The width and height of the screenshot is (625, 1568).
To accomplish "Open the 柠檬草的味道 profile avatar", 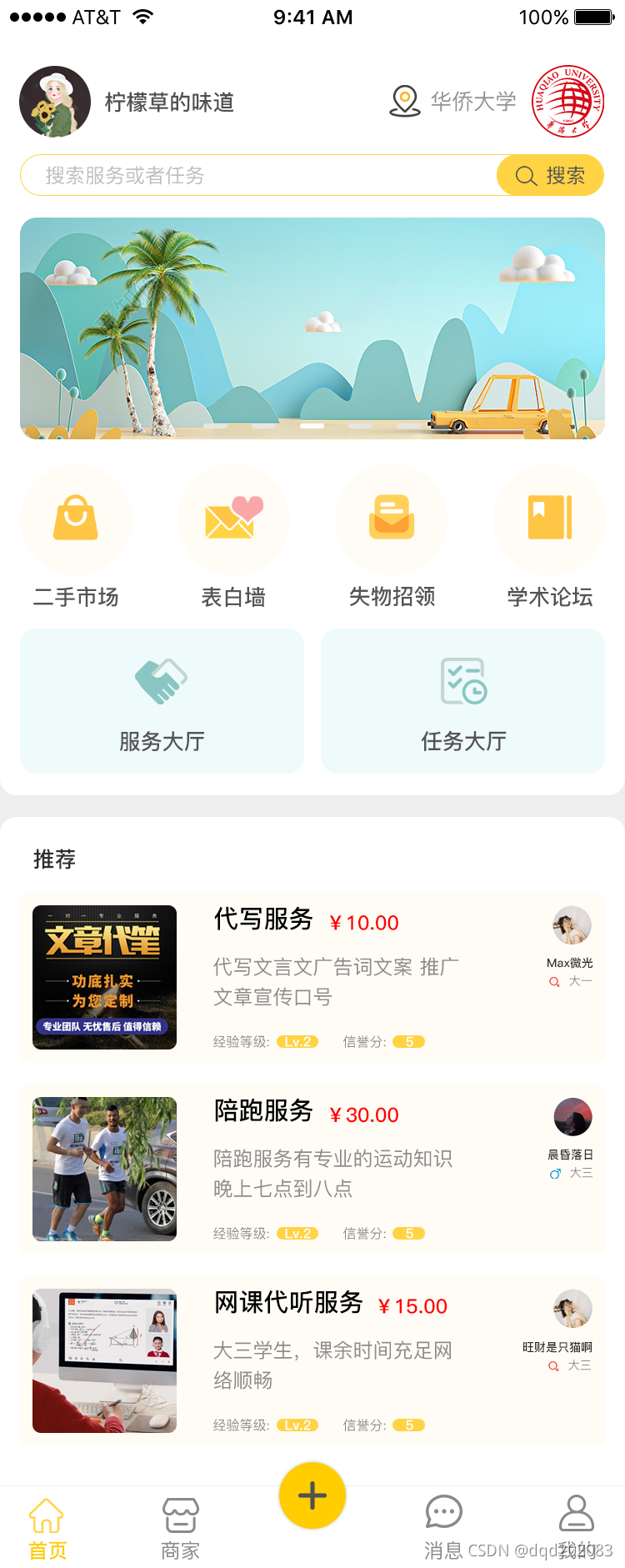I will (x=55, y=102).
